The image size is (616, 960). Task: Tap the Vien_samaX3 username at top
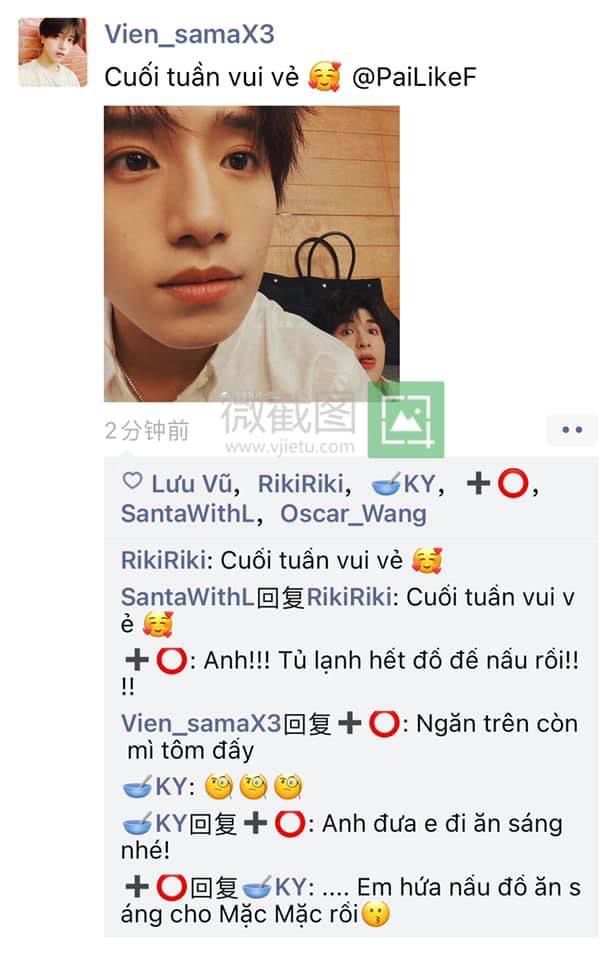click(189, 34)
